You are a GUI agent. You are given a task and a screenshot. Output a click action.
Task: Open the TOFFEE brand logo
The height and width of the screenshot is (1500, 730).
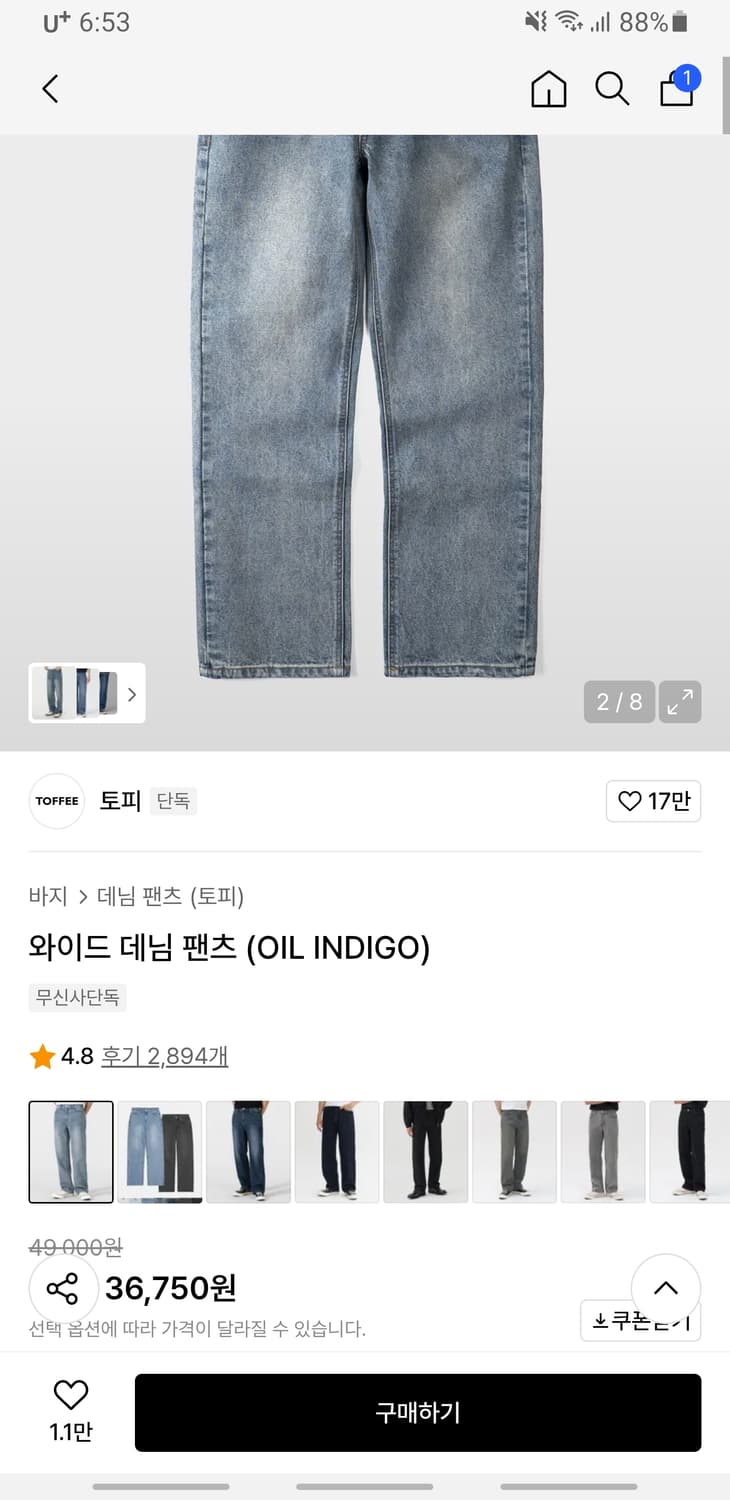57,801
